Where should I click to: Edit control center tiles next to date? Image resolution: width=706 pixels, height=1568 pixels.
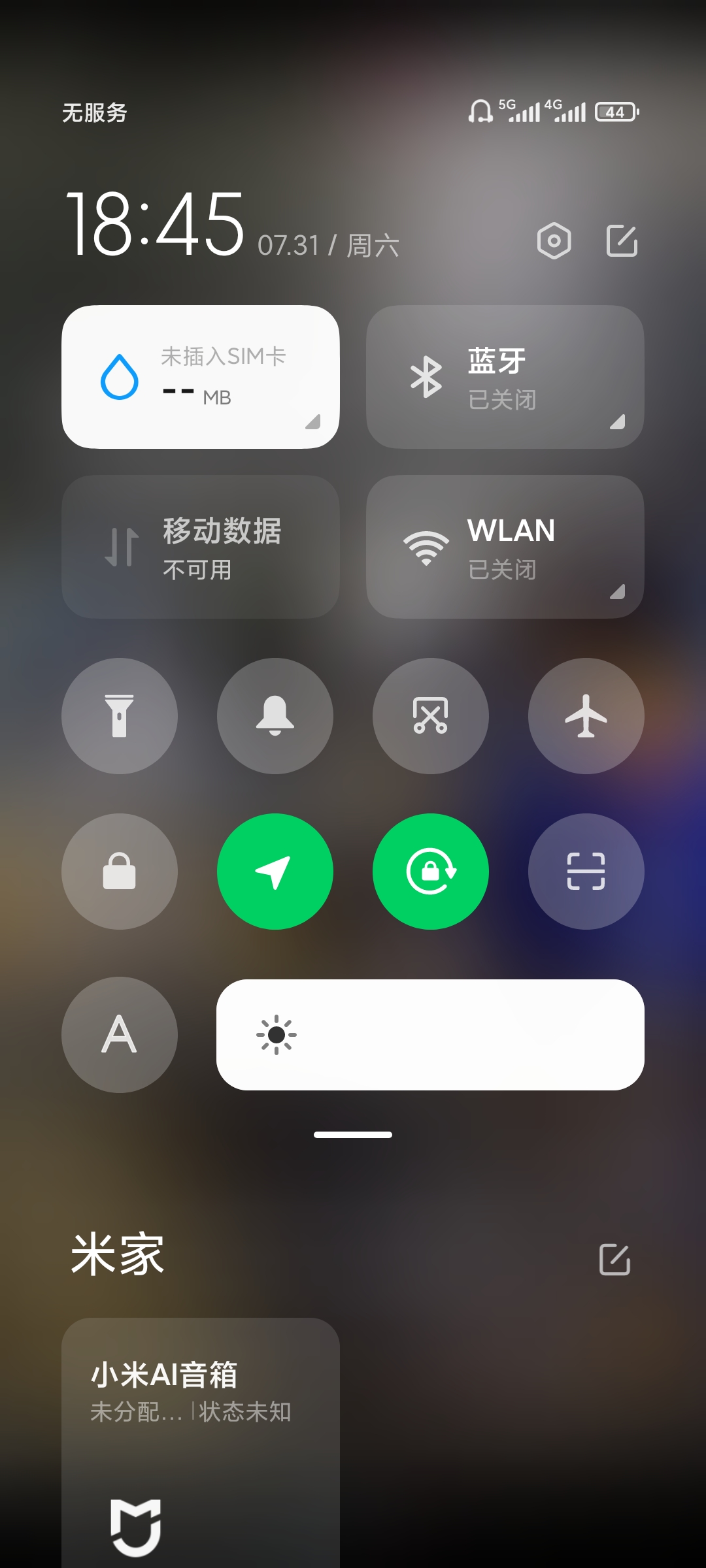622,241
